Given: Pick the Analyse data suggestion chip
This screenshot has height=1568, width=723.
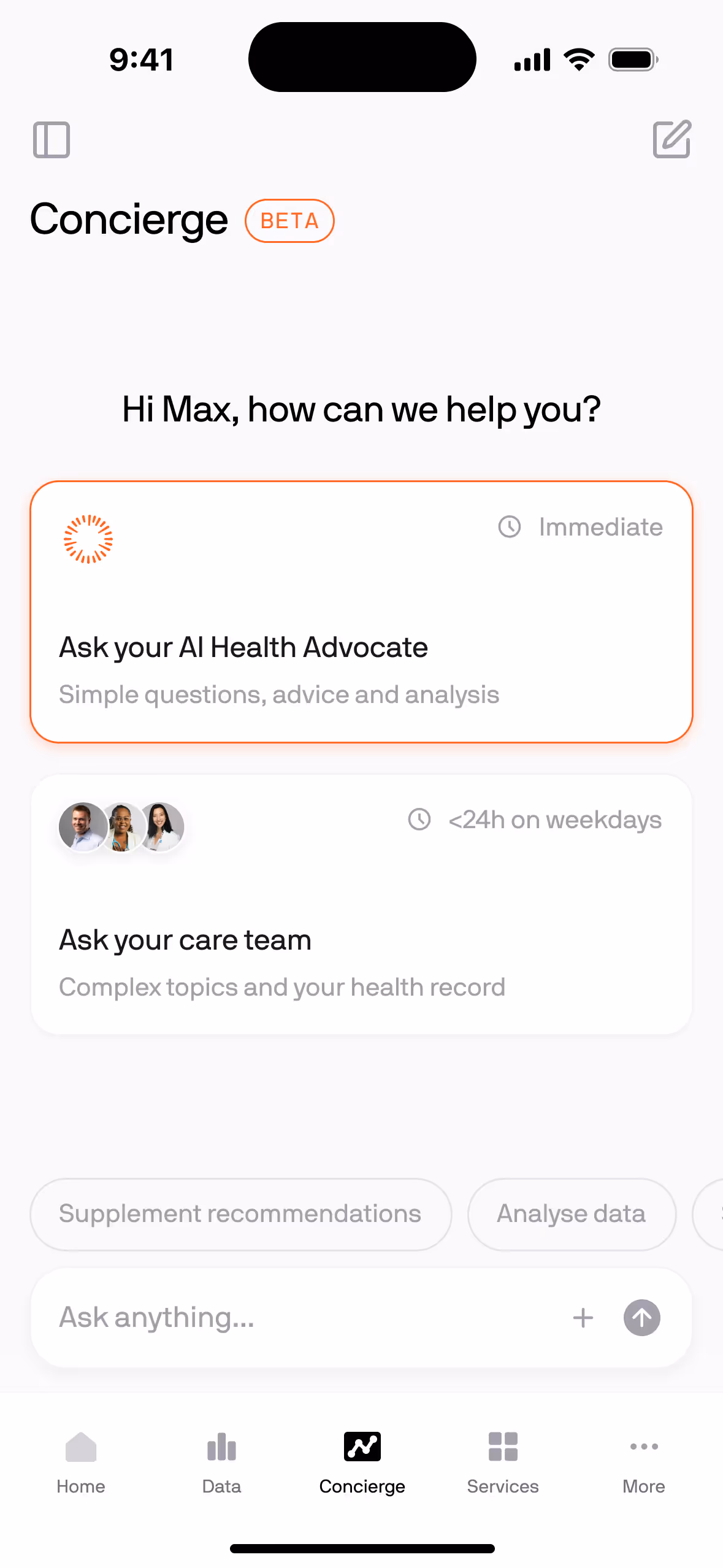Looking at the screenshot, I should pos(572,1214).
